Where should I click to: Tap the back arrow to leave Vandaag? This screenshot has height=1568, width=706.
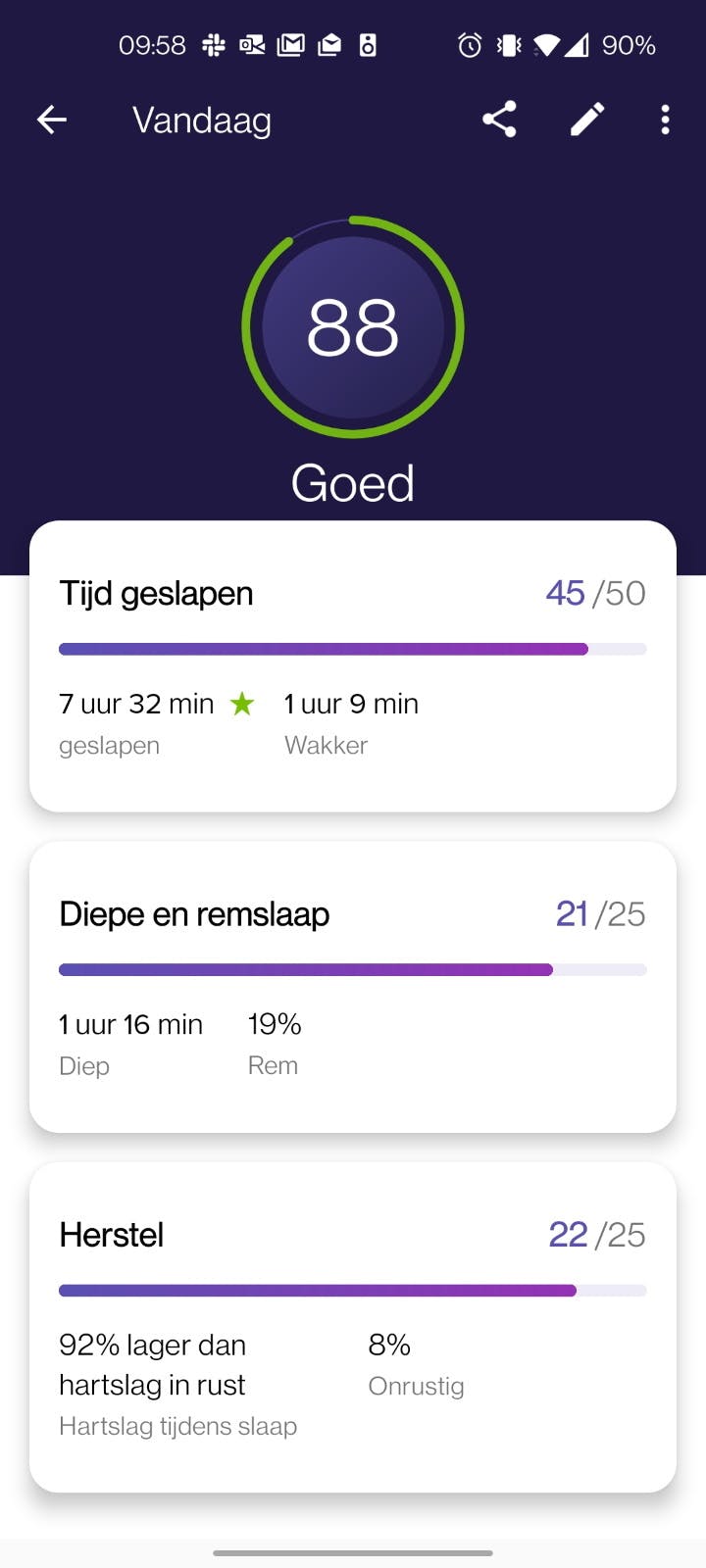click(x=51, y=120)
